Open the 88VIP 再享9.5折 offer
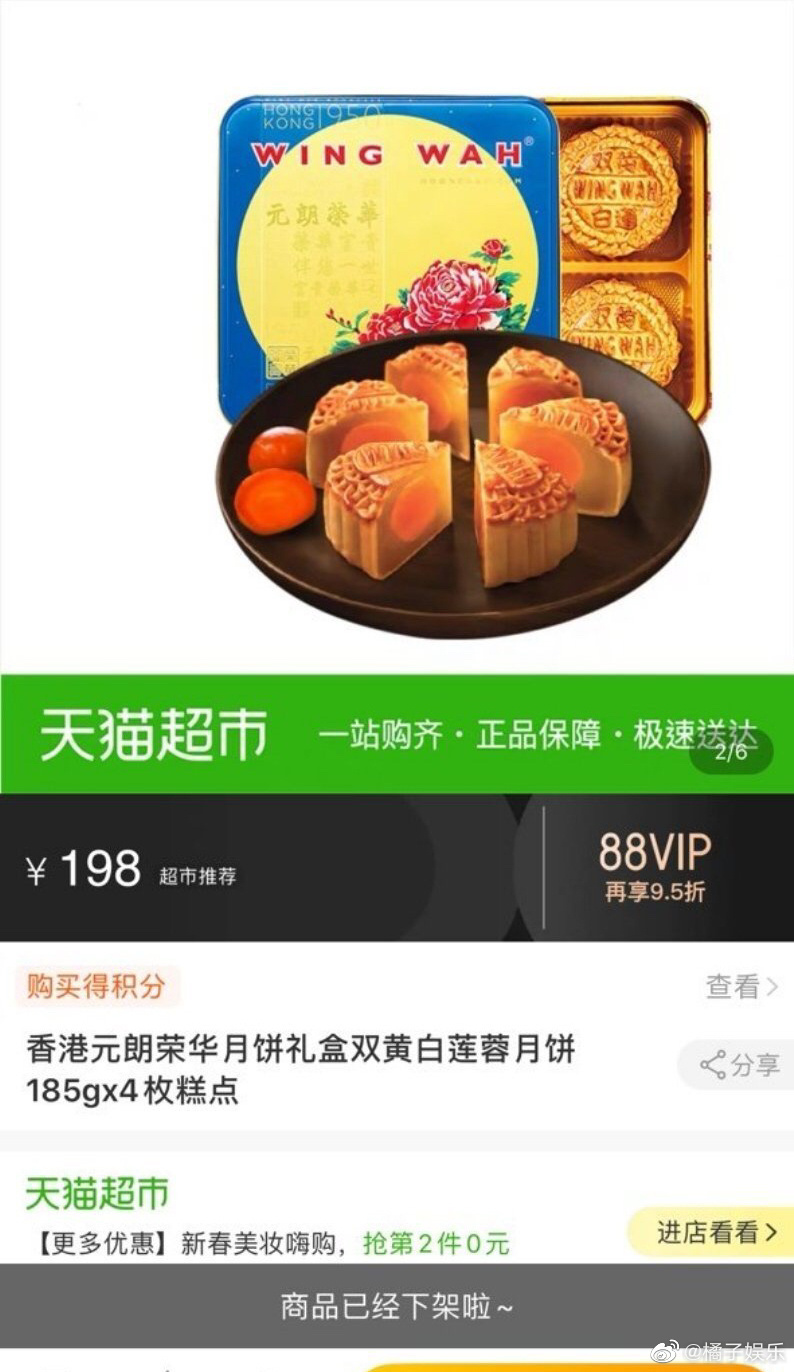Viewport: 794px width, 1372px height. coord(655,868)
